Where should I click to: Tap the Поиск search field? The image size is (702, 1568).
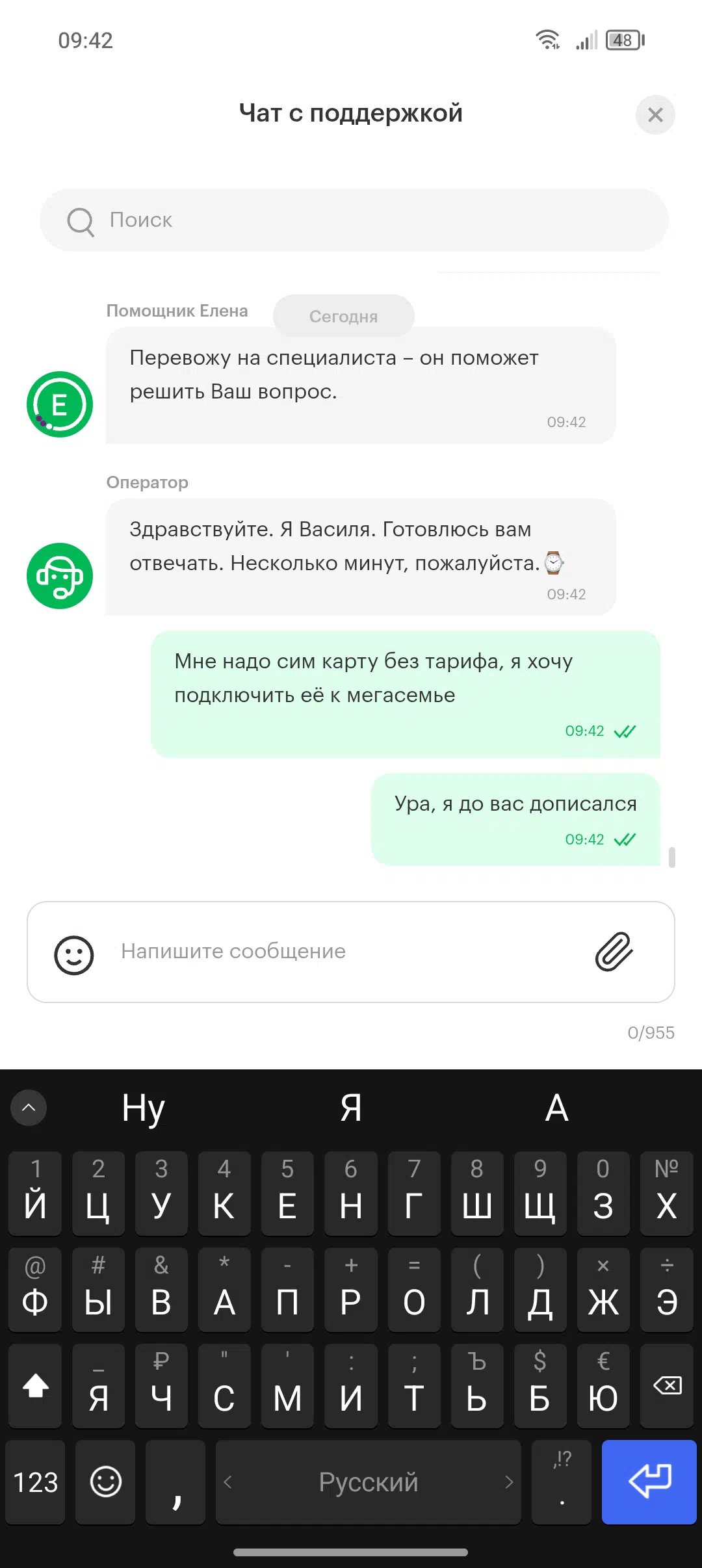pos(354,220)
